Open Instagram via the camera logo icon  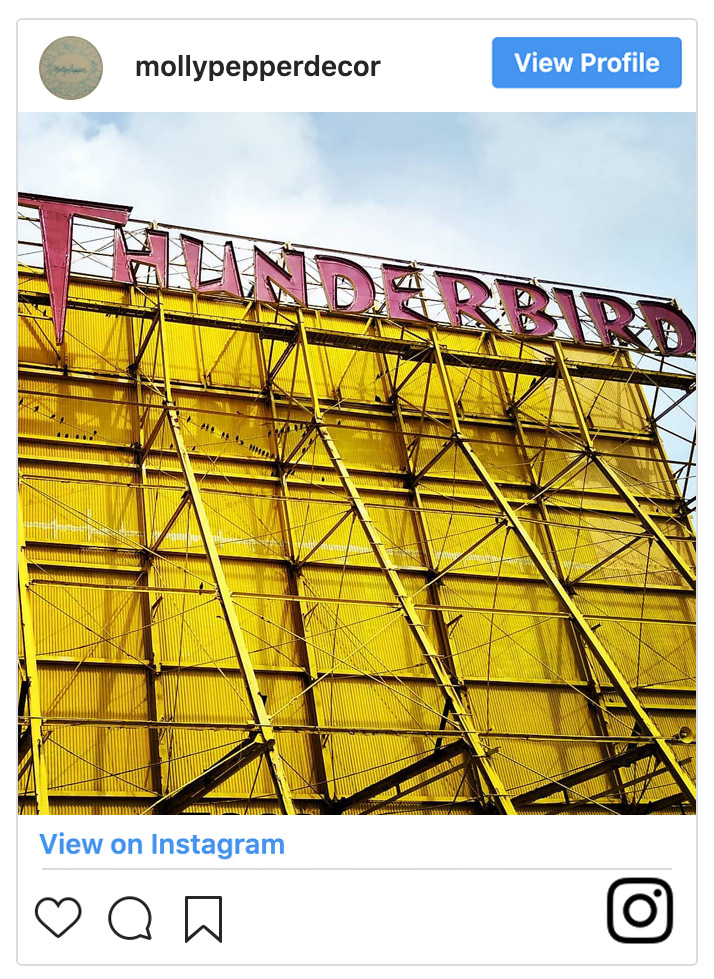point(639,910)
